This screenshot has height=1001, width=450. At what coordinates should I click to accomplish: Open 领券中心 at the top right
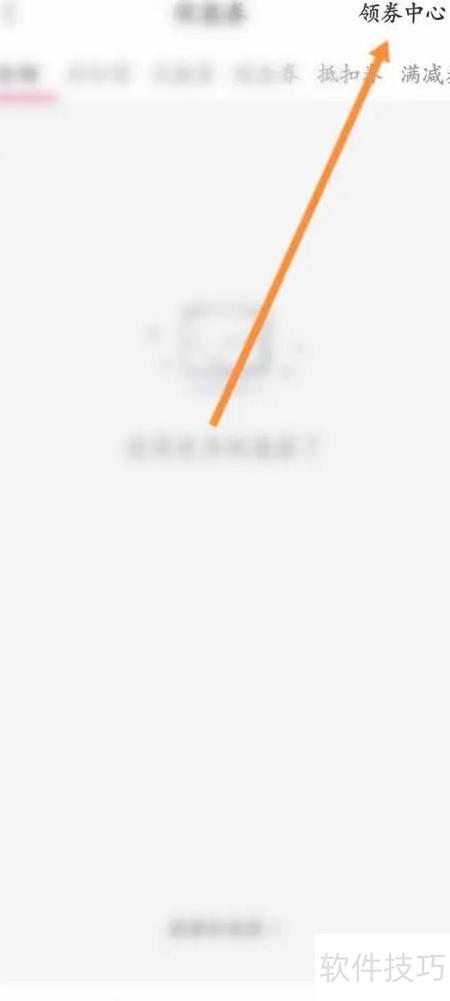[x=401, y=13]
